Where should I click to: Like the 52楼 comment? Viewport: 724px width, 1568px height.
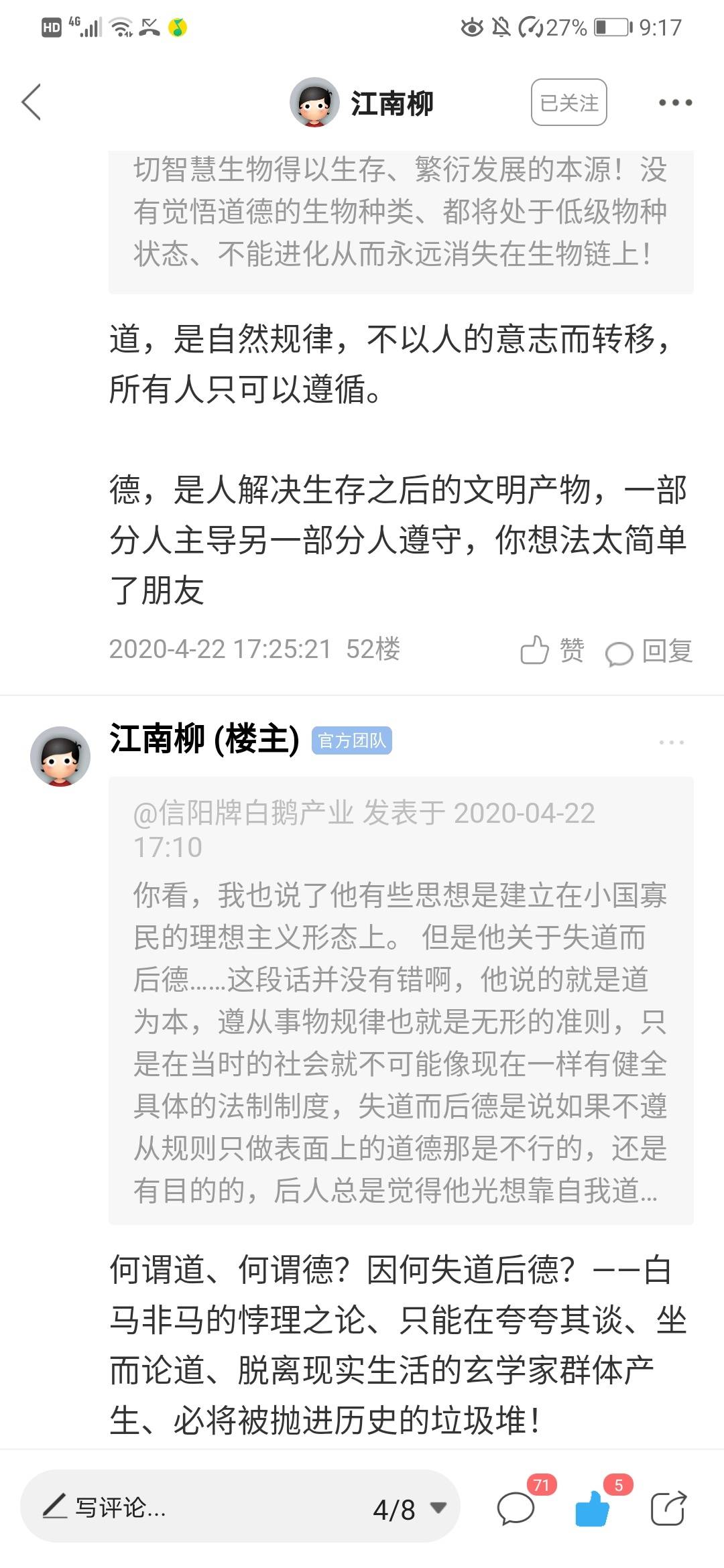click(552, 651)
